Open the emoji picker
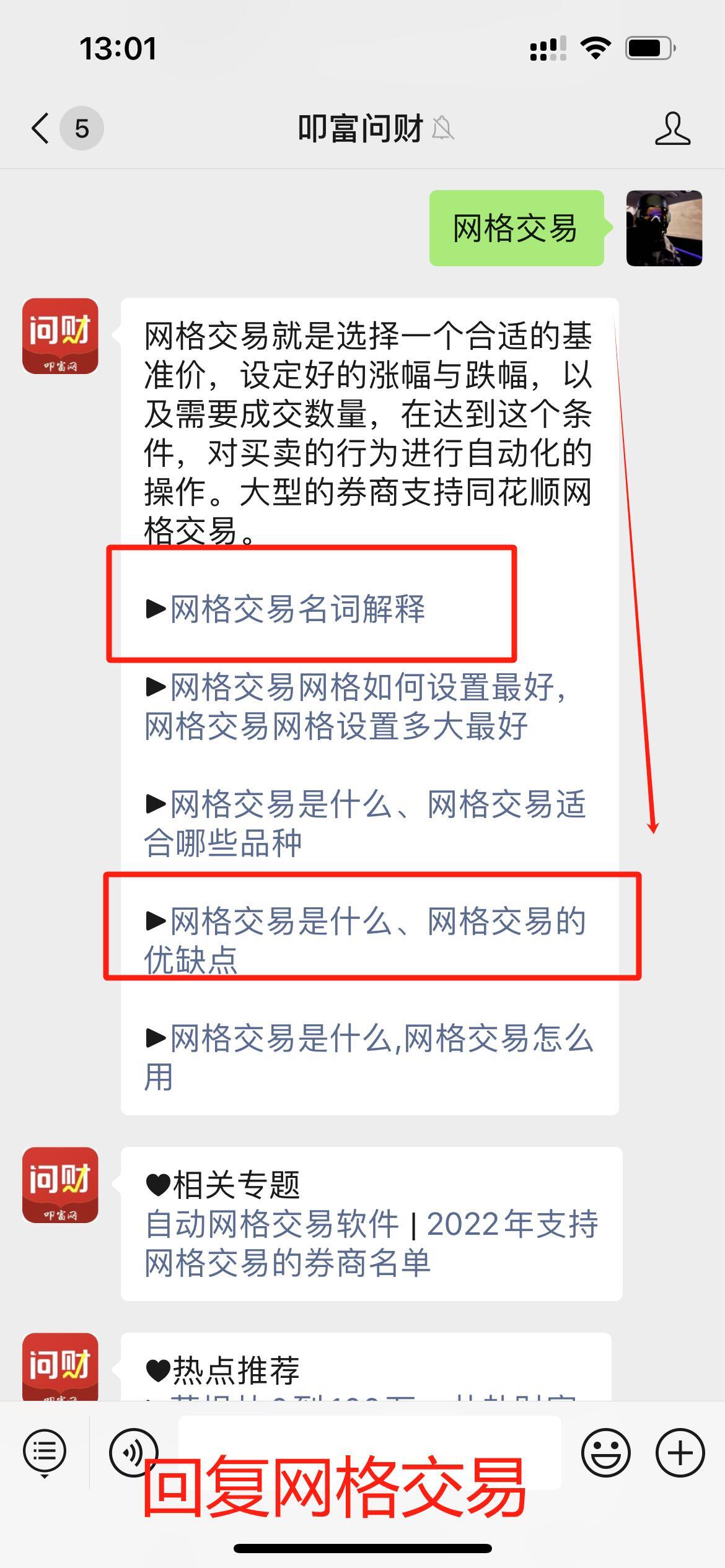This screenshot has height=1568, width=725. 605,1453
